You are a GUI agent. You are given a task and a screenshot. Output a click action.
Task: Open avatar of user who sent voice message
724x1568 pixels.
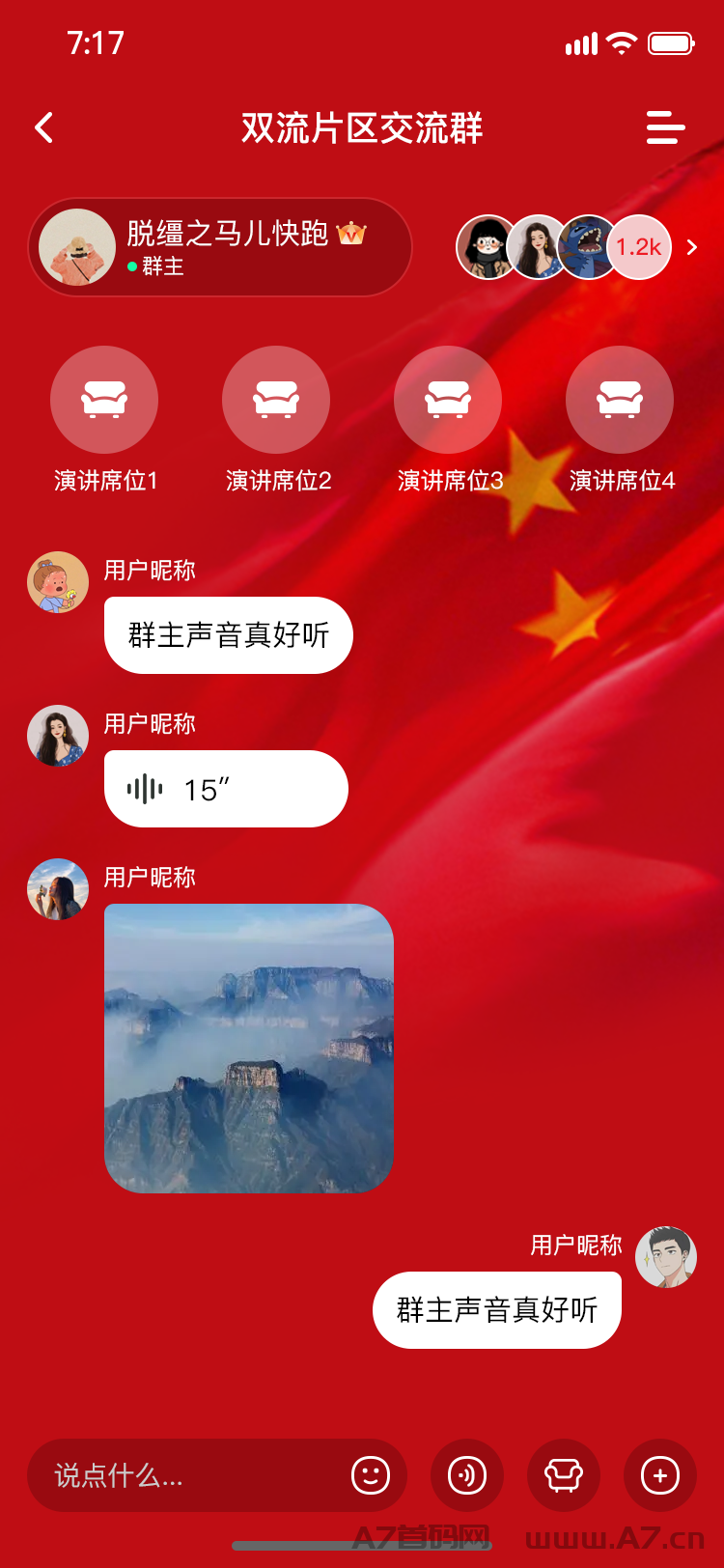(x=58, y=736)
